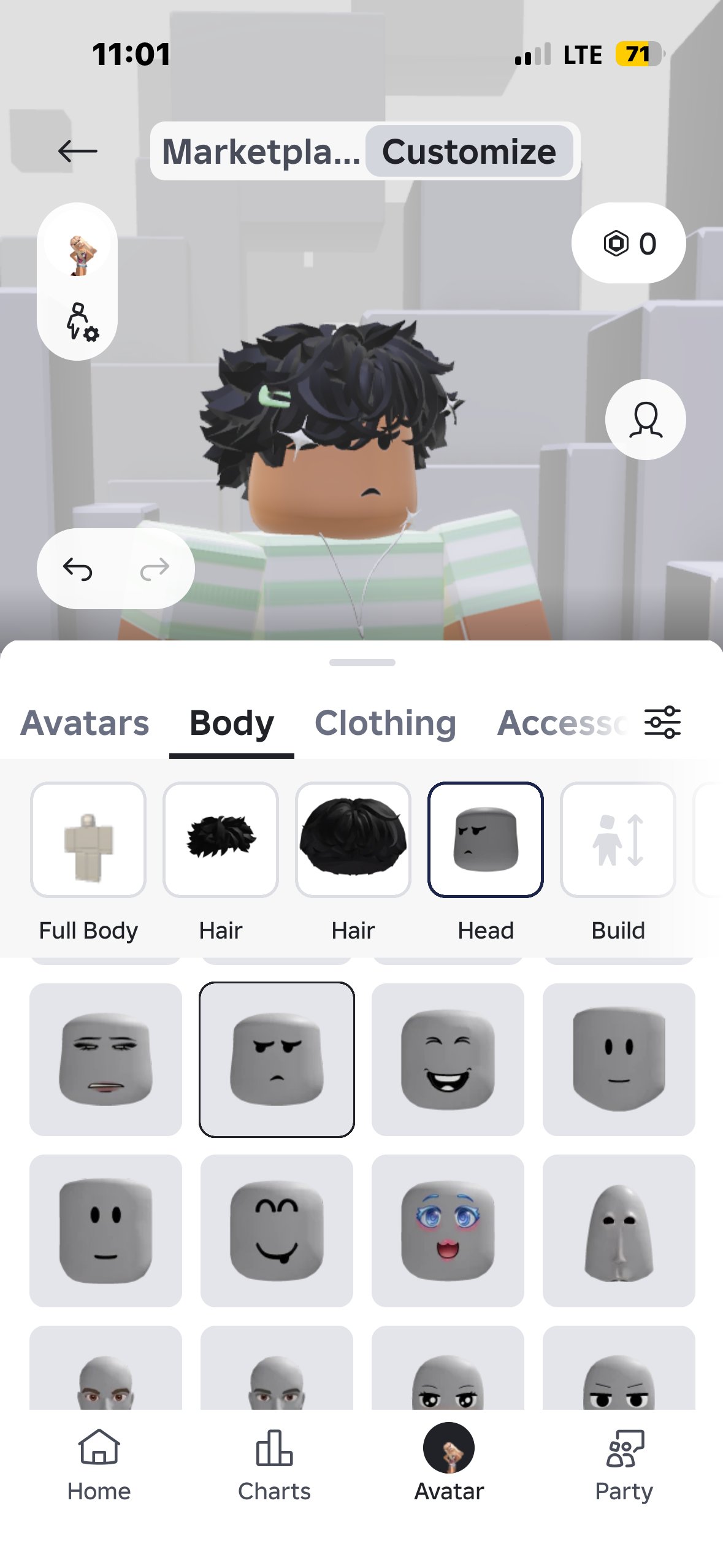Go to the Home tab

click(x=99, y=1465)
